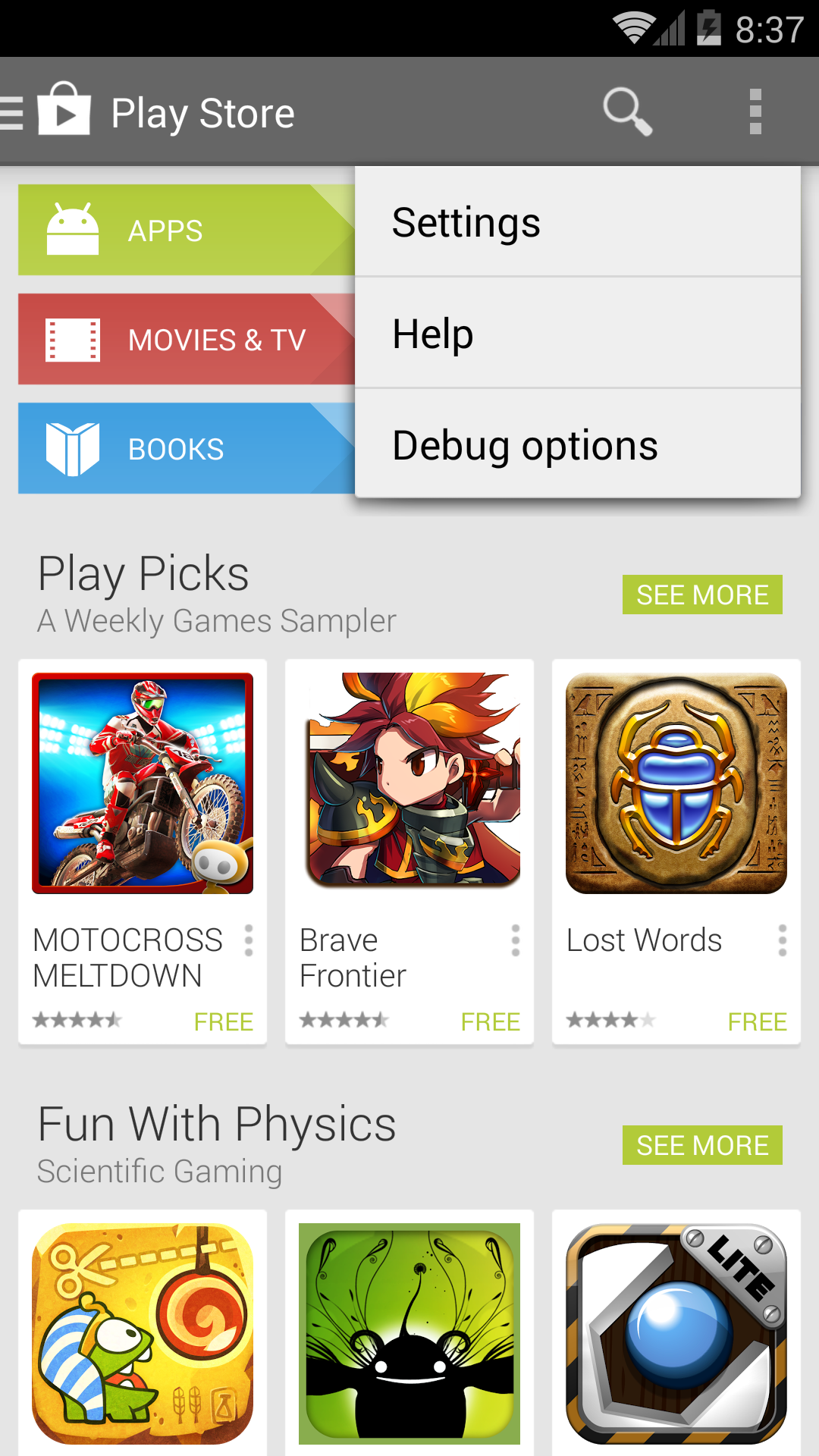Tap the Play Store shopping bag logo
819x1456 pixels.
[x=63, y=111]
